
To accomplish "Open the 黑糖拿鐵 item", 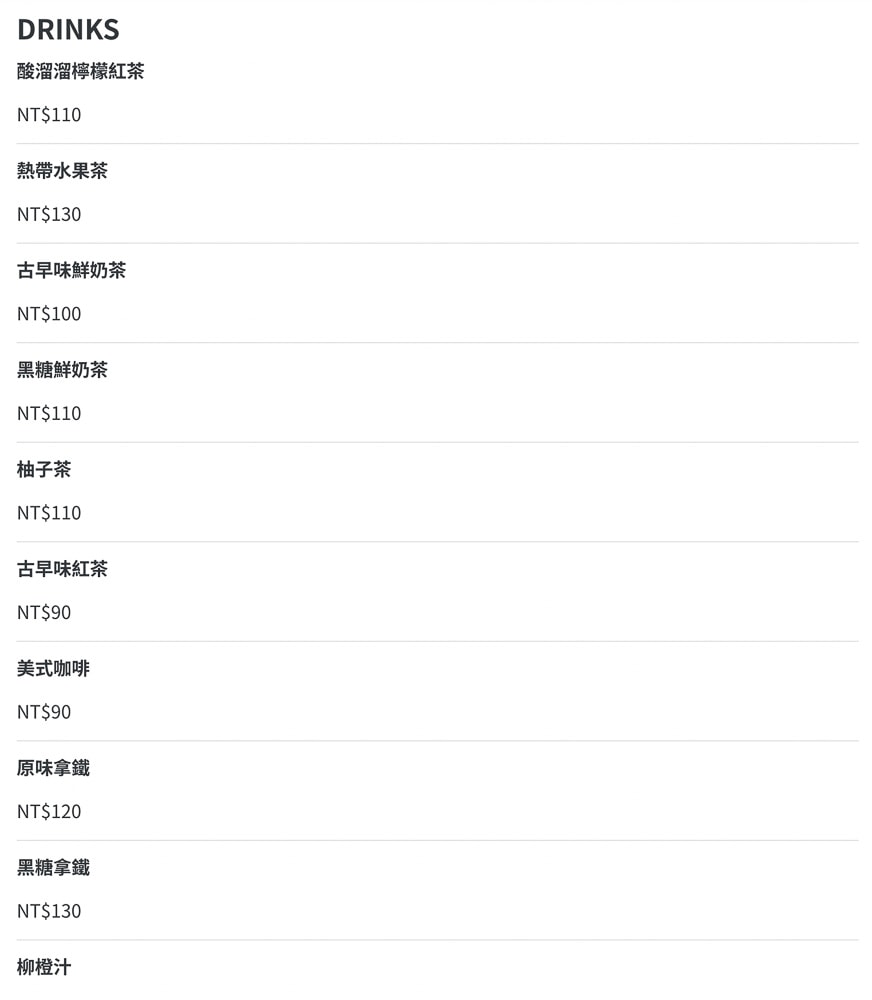I will 53,867.
